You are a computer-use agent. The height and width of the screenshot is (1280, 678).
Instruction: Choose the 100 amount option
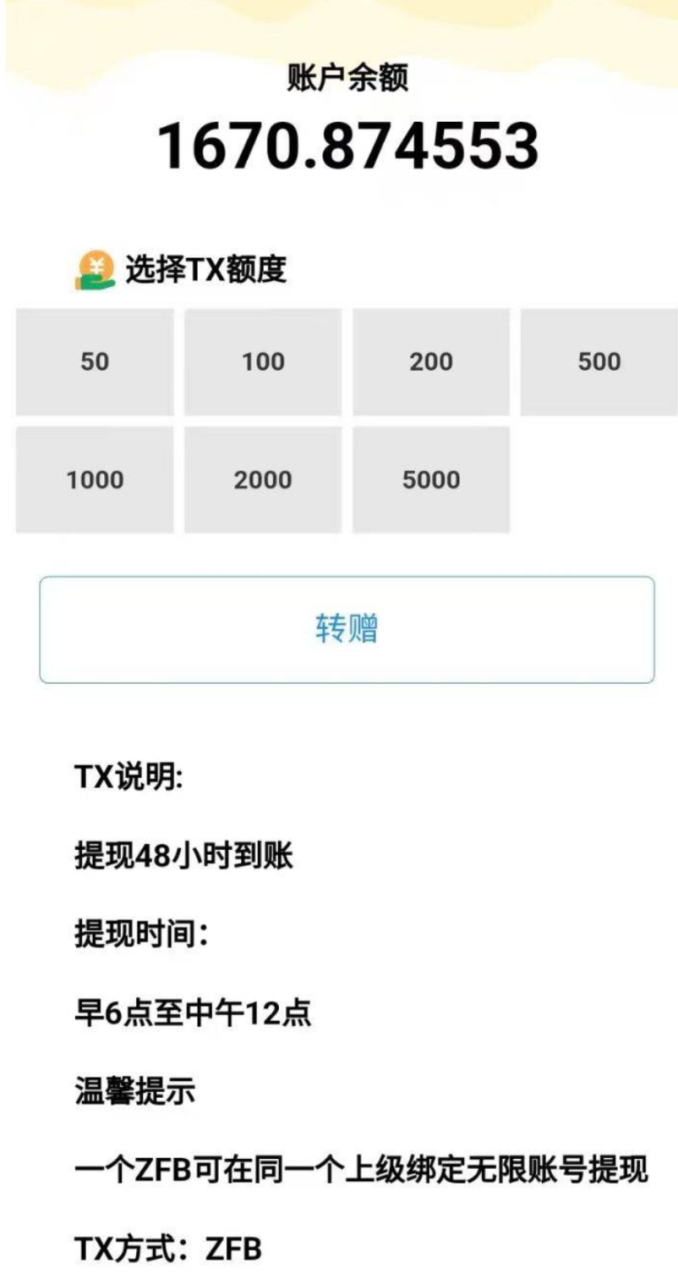tap(263, 362)
